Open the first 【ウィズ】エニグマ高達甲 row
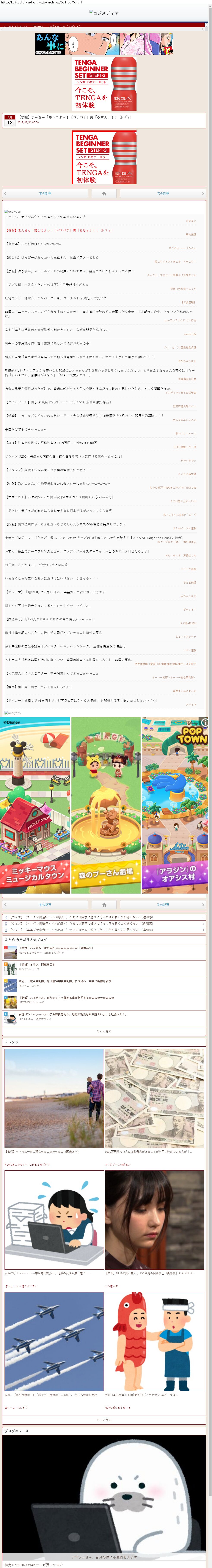 click(79, 917)
